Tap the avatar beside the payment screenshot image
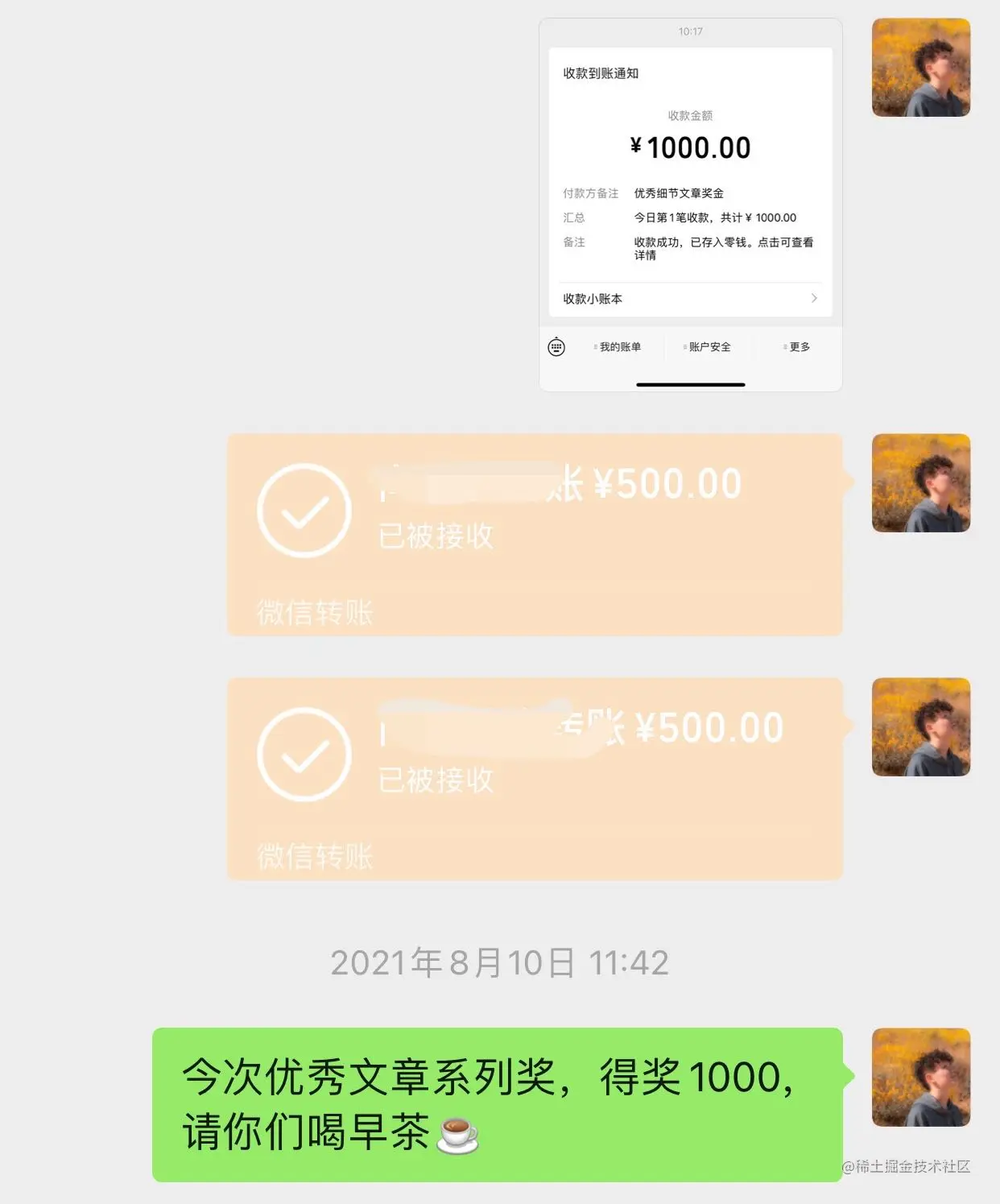Screen dimensions: 1000x1204 click(920, 68)
